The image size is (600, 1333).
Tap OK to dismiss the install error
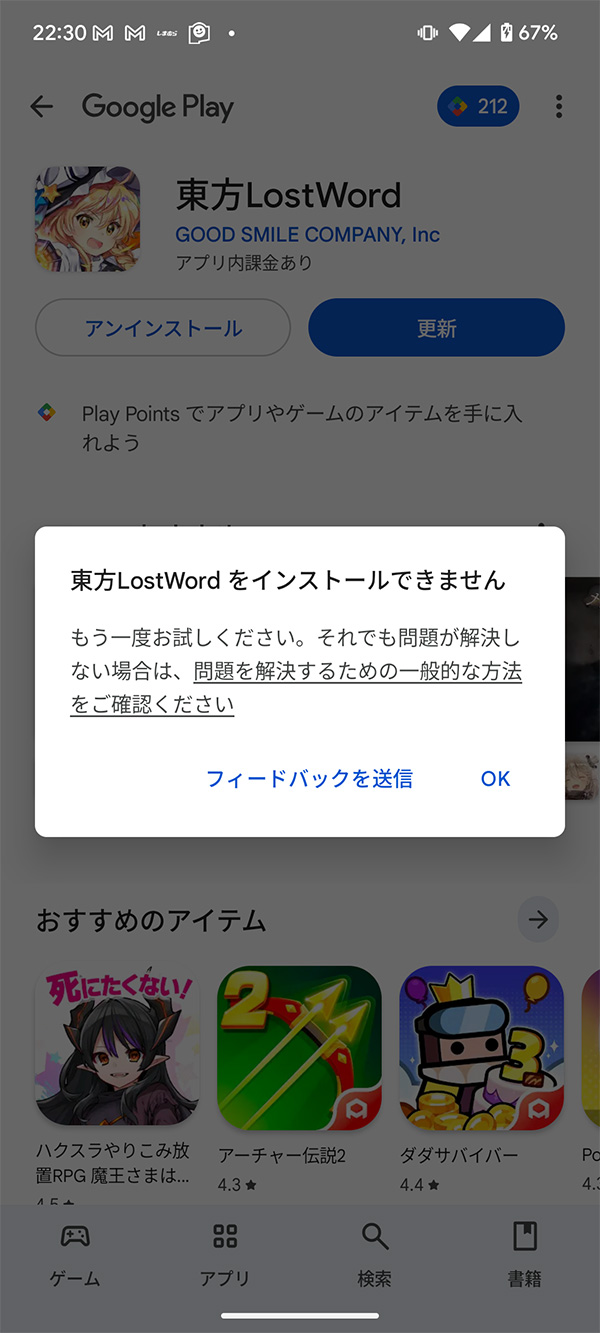pyautogui.click(x=495, y=778)
